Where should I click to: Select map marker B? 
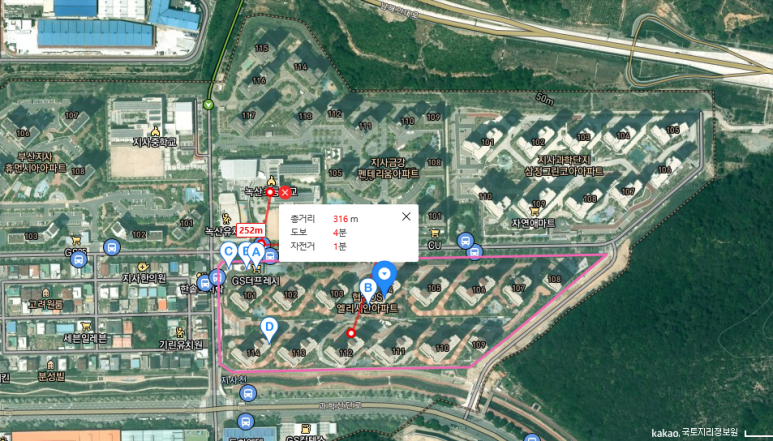click(x=368, y=289)
